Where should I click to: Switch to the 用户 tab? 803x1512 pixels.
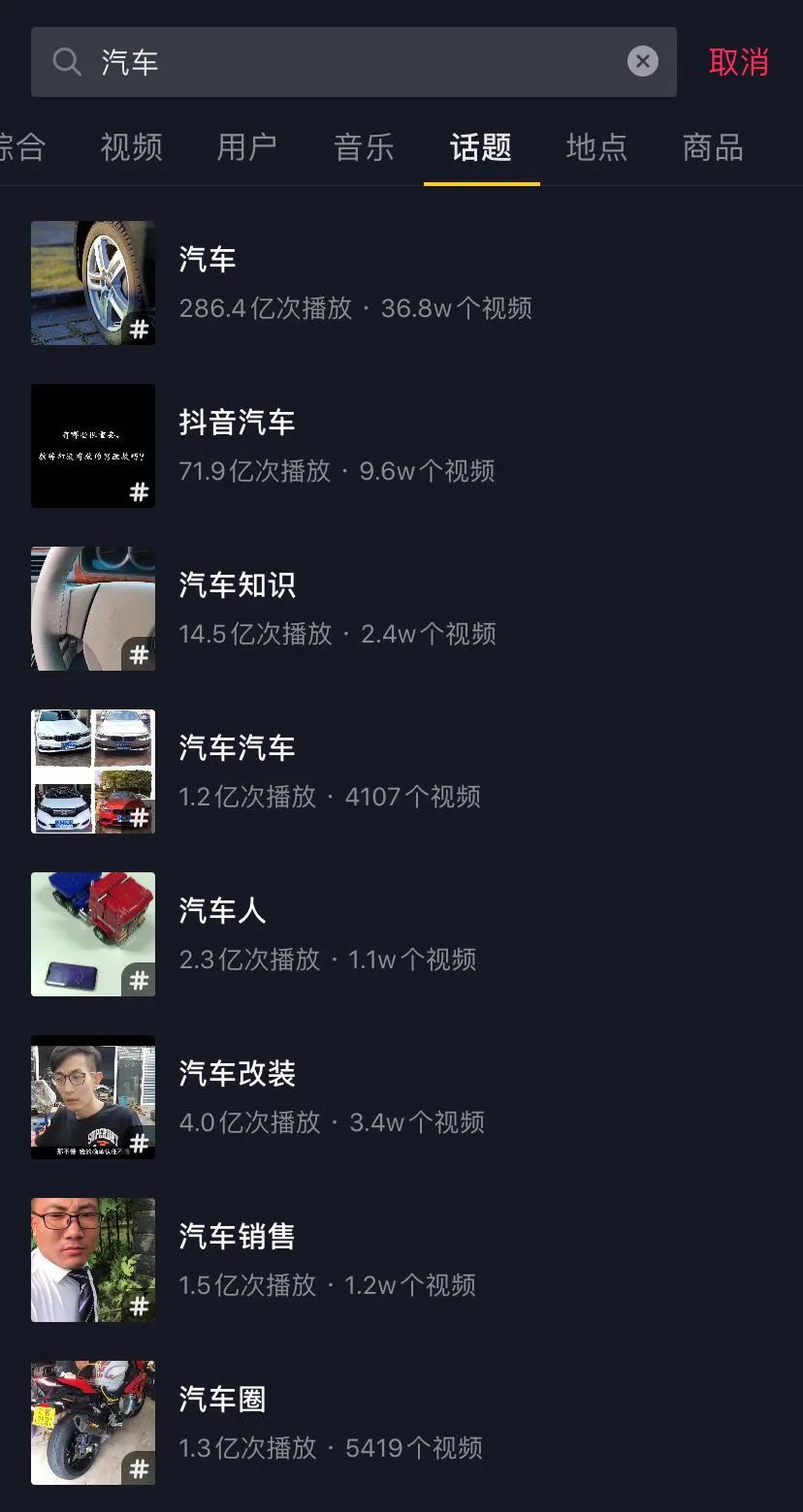click(247, 147)
